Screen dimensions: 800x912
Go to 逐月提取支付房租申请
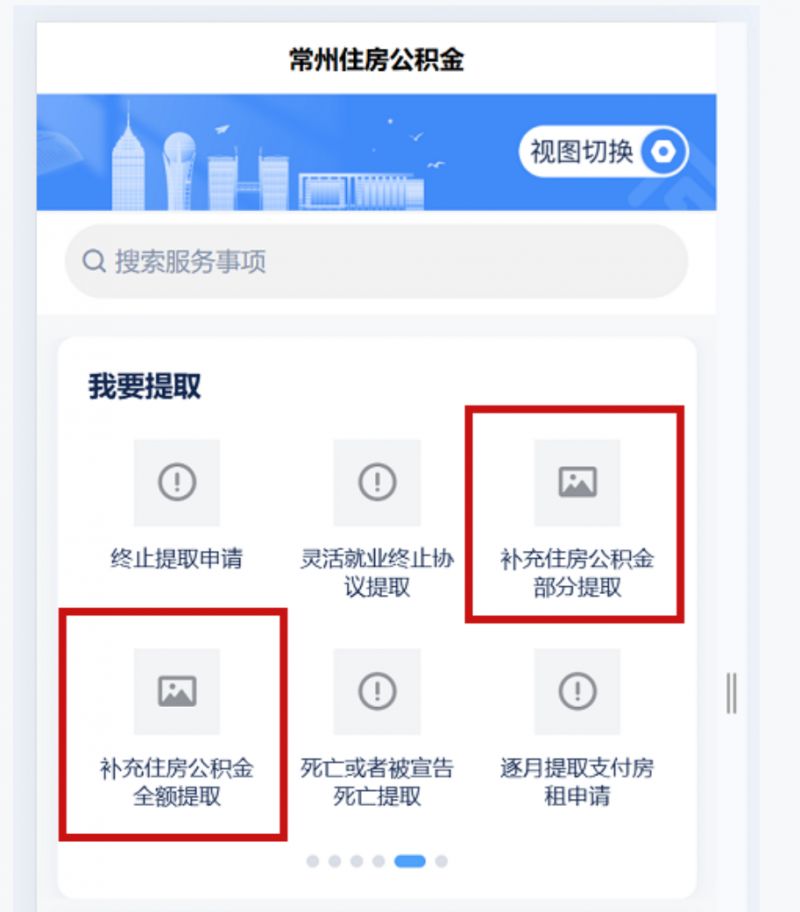(x=577, y=725)
